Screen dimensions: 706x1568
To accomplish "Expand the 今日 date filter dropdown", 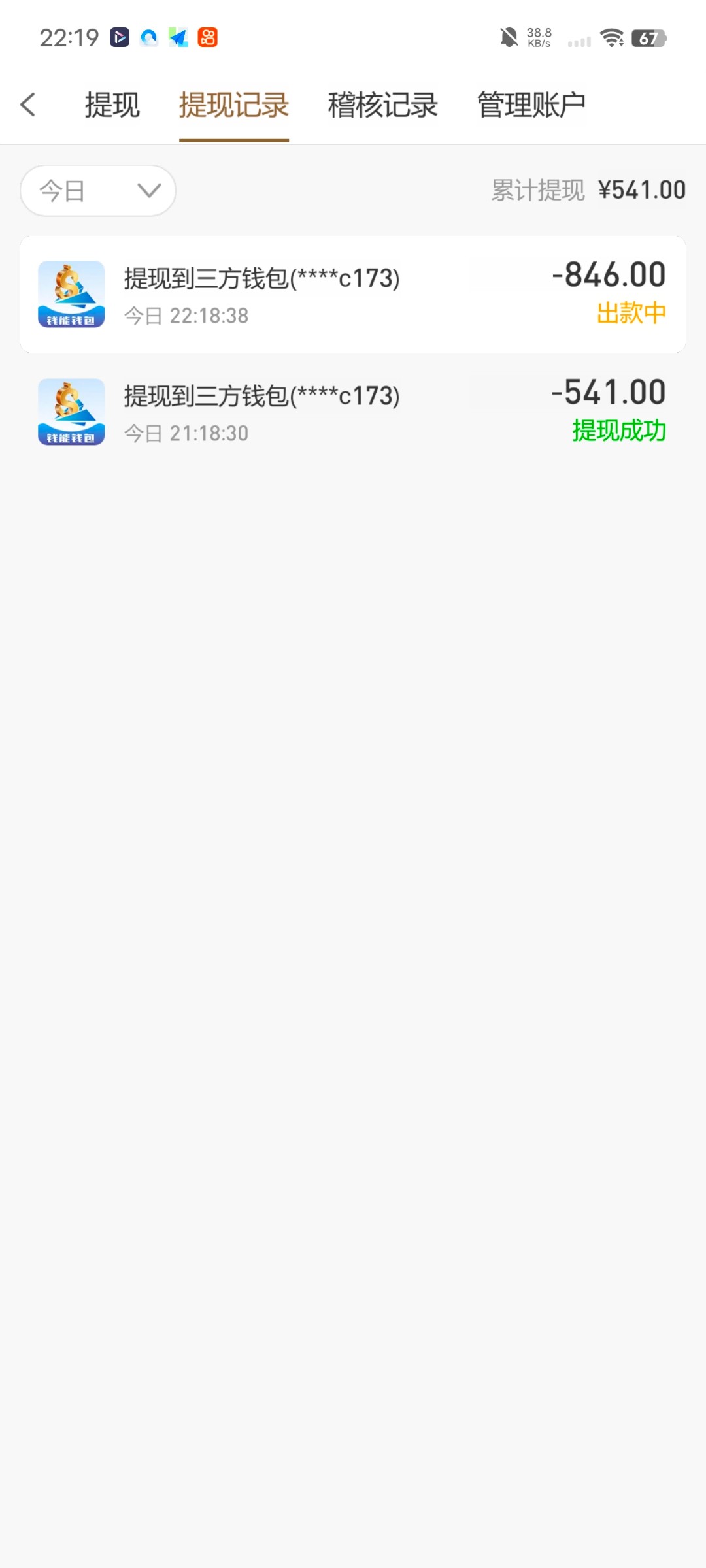I will coord(98,191).
